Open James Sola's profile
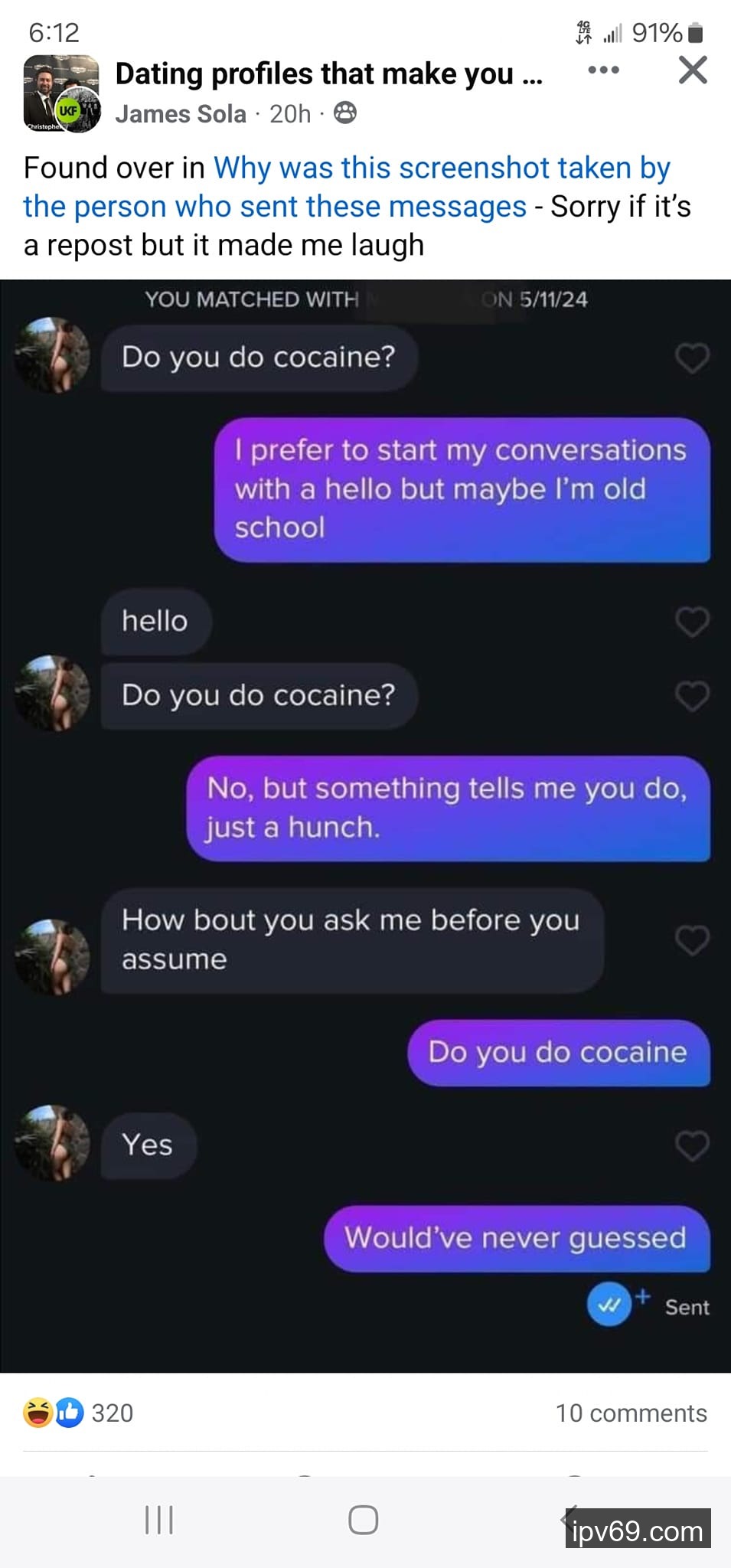The image size is (731, 1568). tap(181, 114)
